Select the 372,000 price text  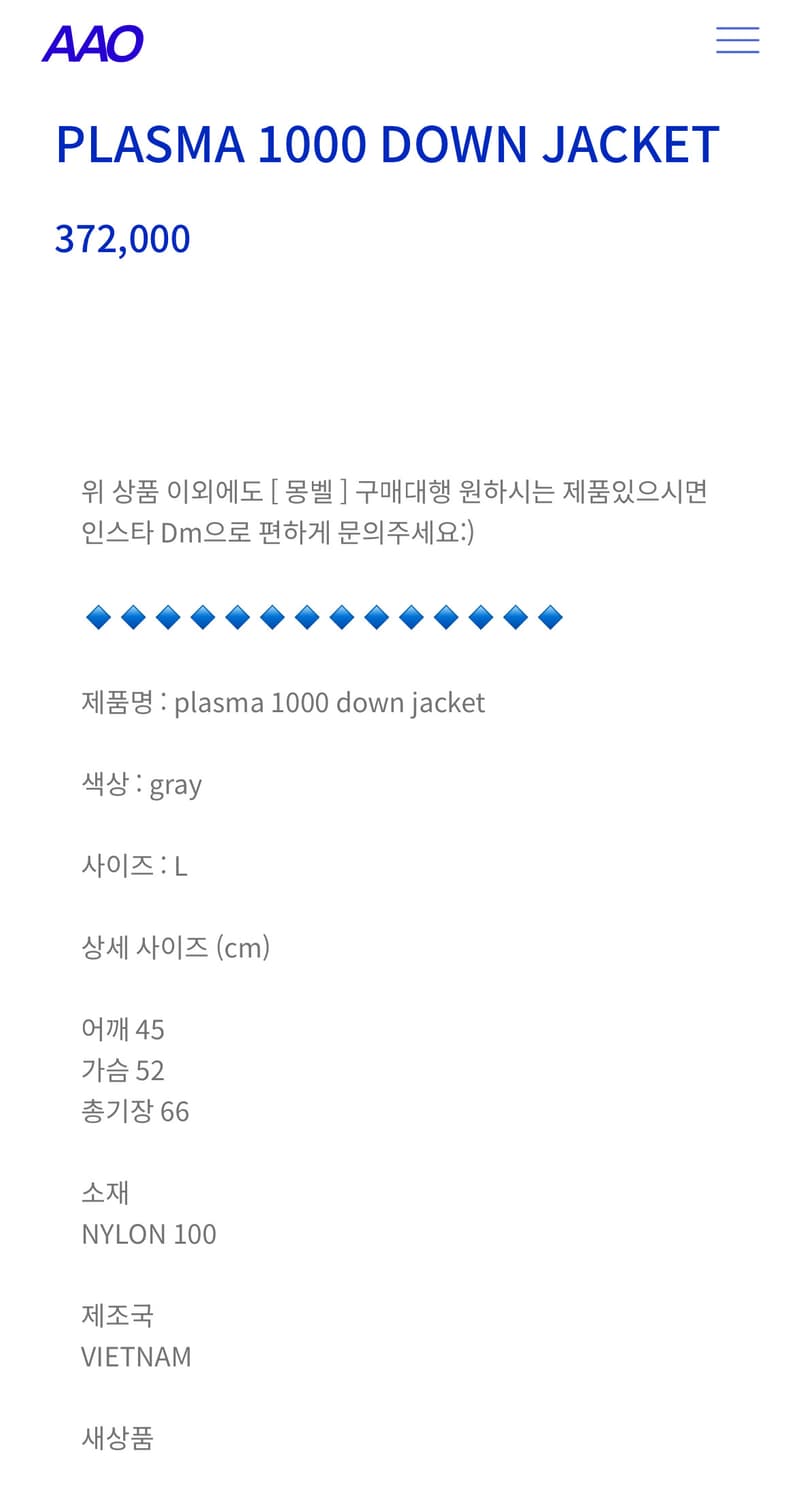click(122, 238)
